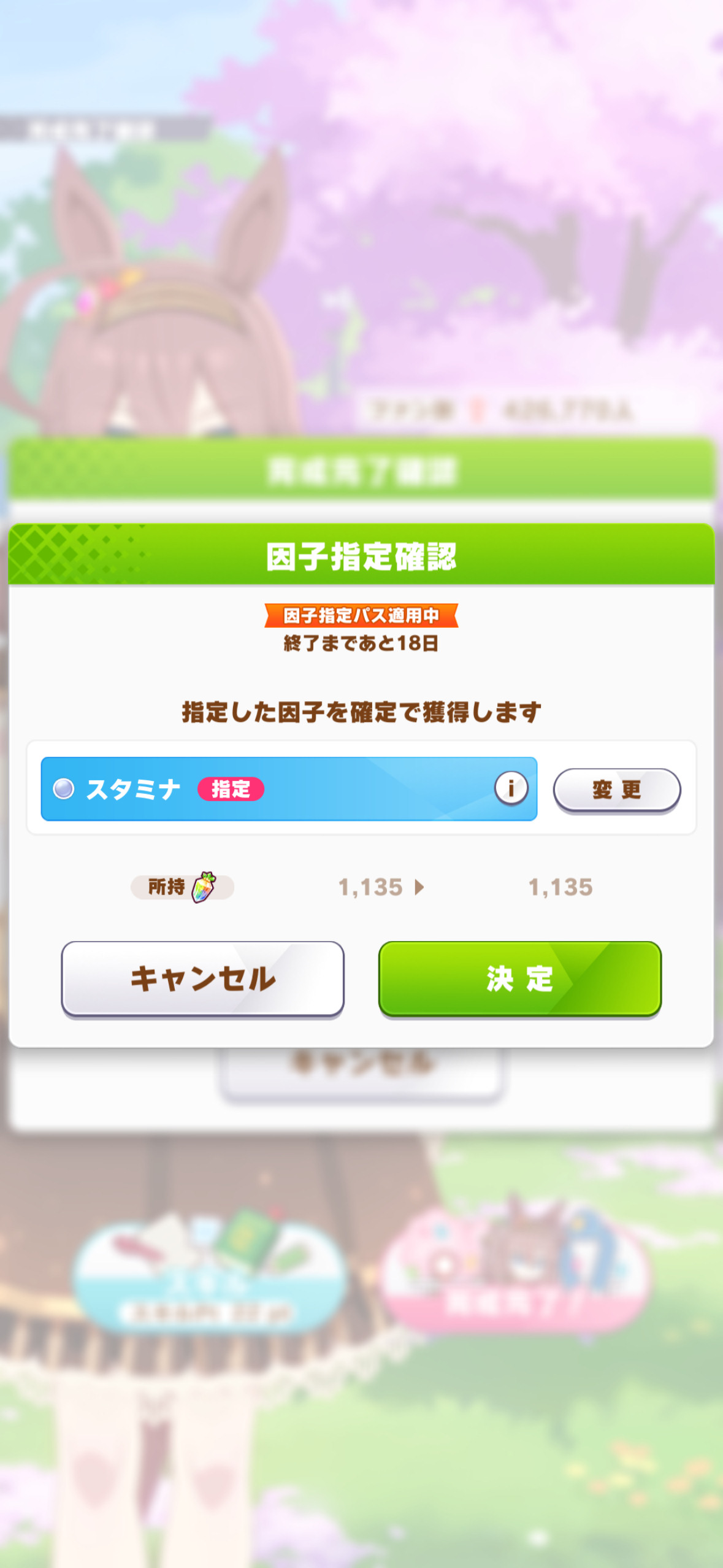Image resolution: width=723 pixels, height=1568 pixels.
Task: Tap the info icon on the スタミナ row
Action: pos(511,788)
